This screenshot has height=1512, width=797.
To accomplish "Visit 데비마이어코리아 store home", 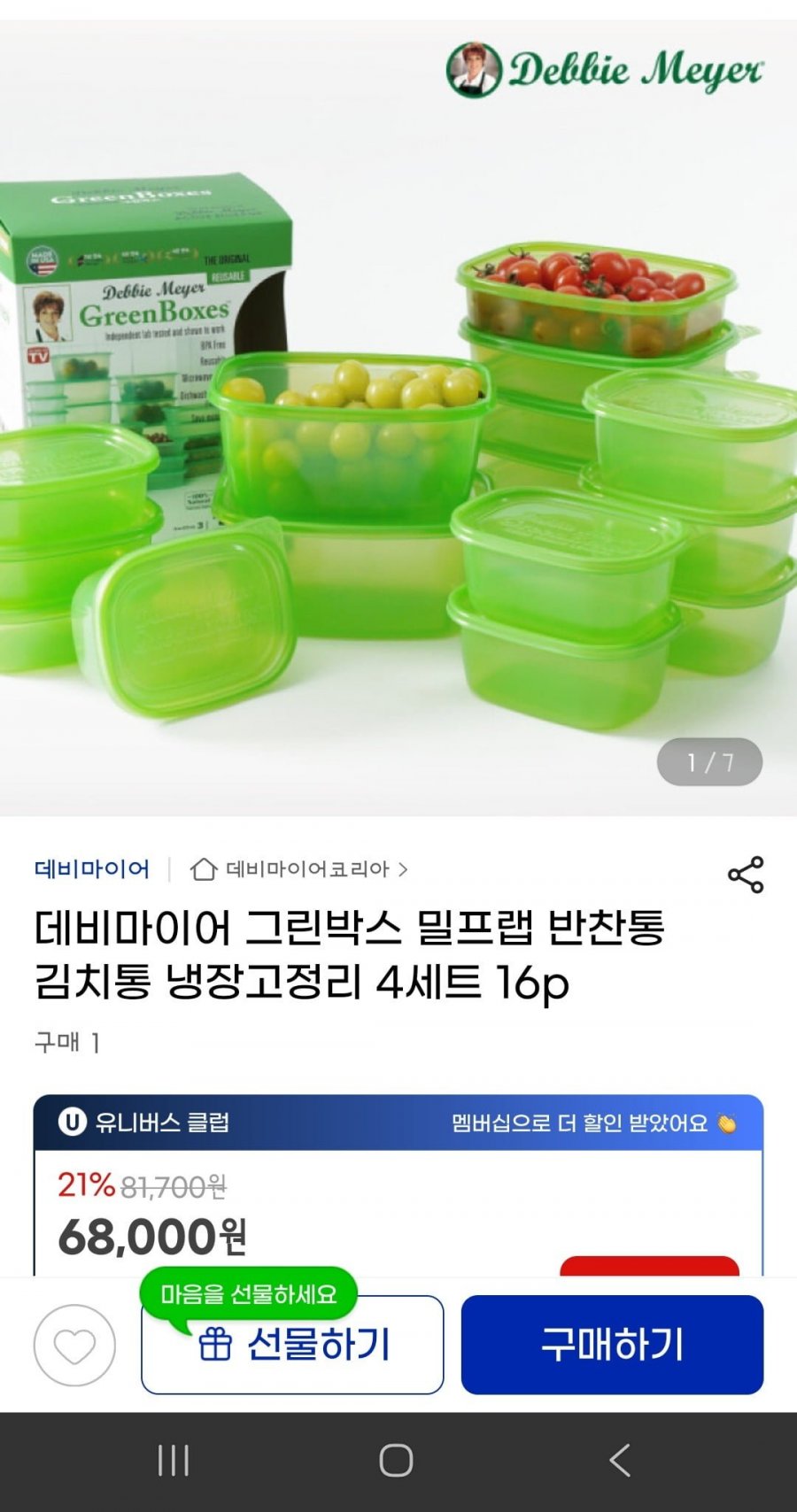I will [299, 869].
